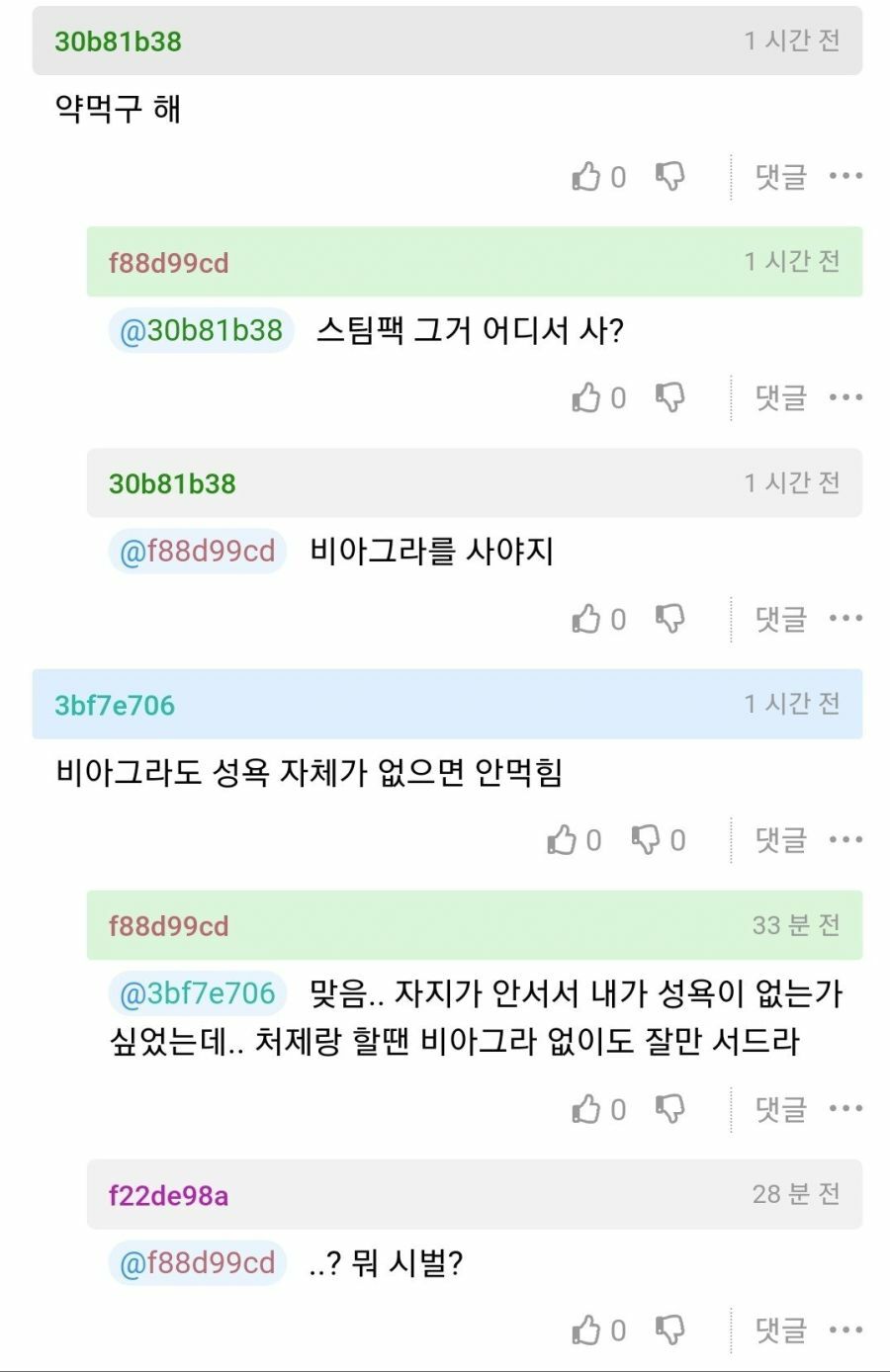Dislike the '비아그라를 사야지' reply
The height and width of the screenshot is (1372, 890).
tap(670, 619)
